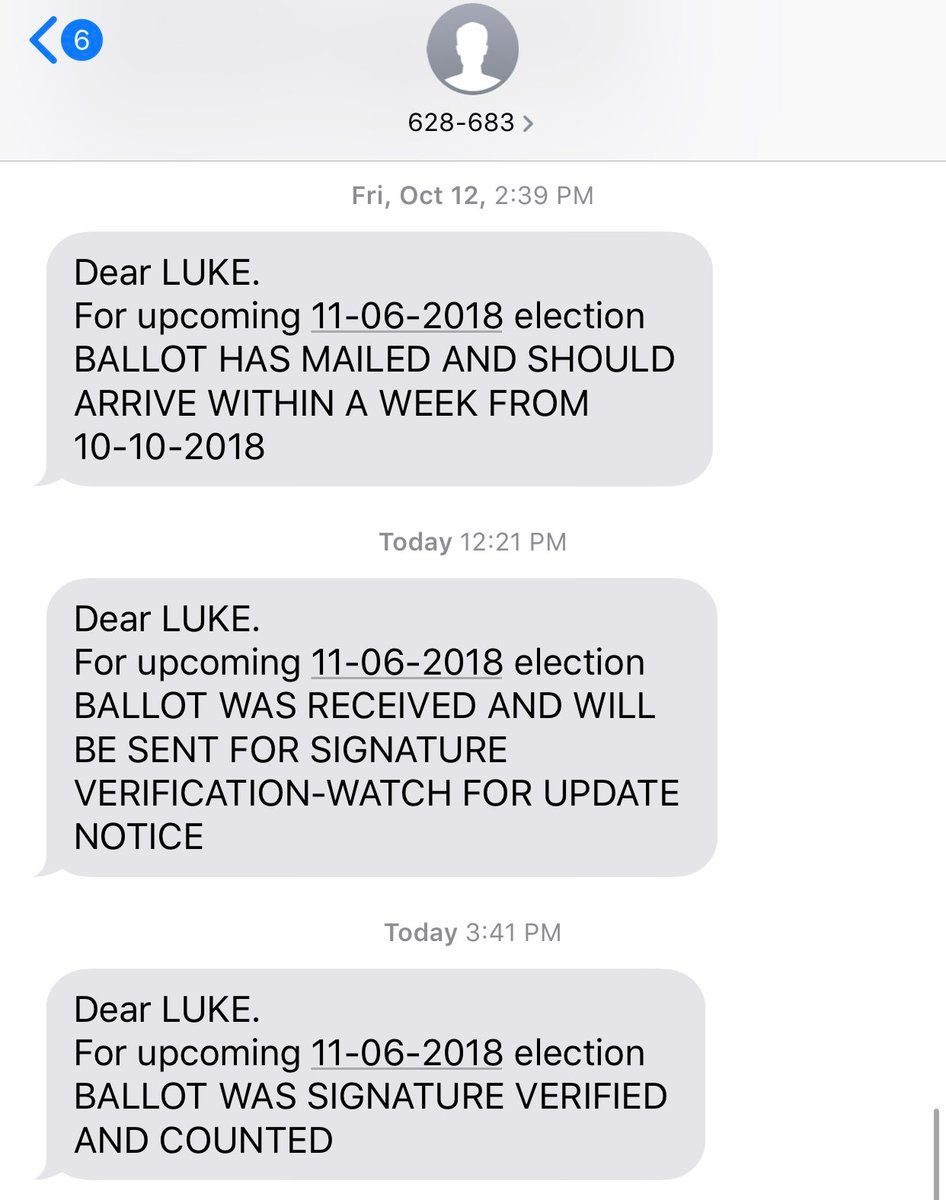Select the 11-06-2018 date in signature verified message
Screen dimensions: 946x1200
(x=407, y=1053)
